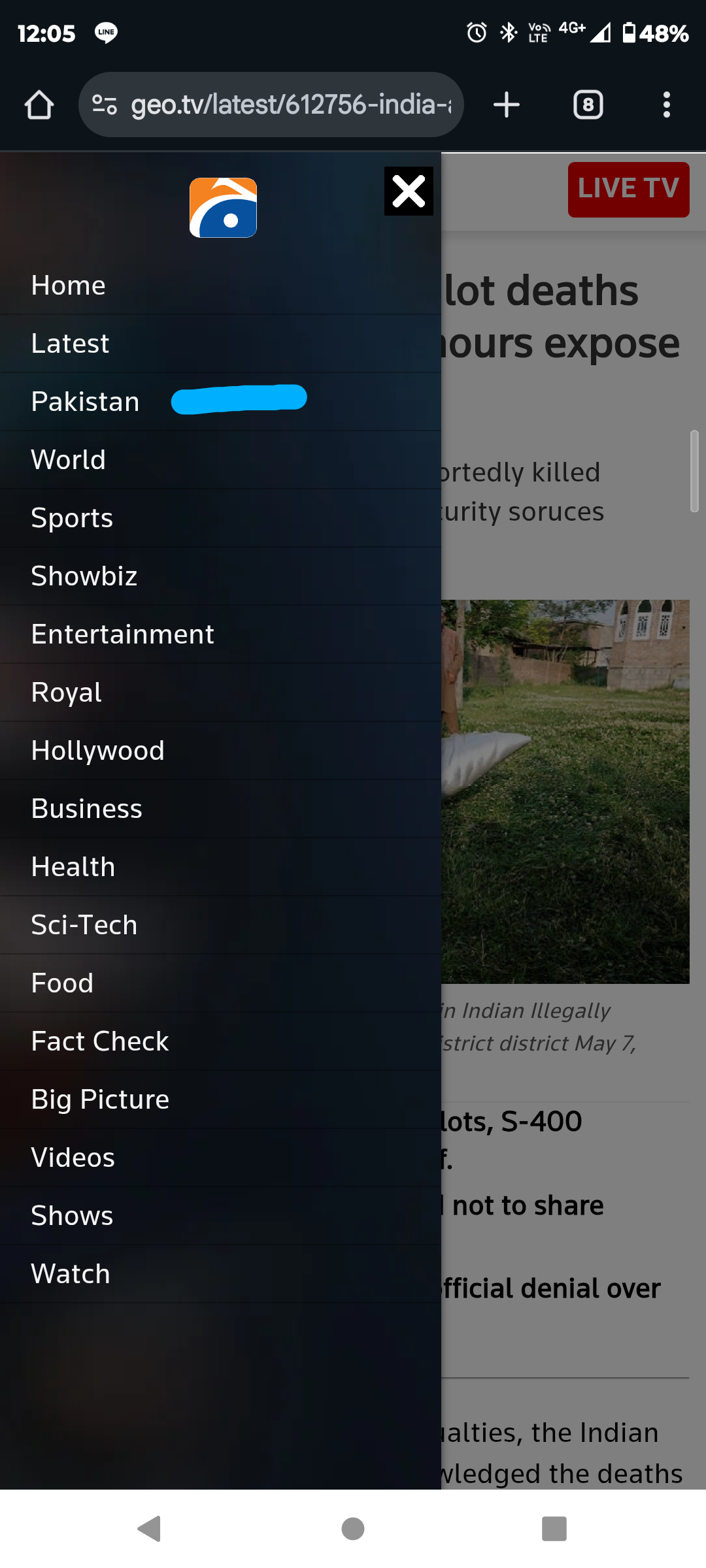Go to the Watch page
Viewport: 706px width, 1568px height.
click(x=71, y=1274)
